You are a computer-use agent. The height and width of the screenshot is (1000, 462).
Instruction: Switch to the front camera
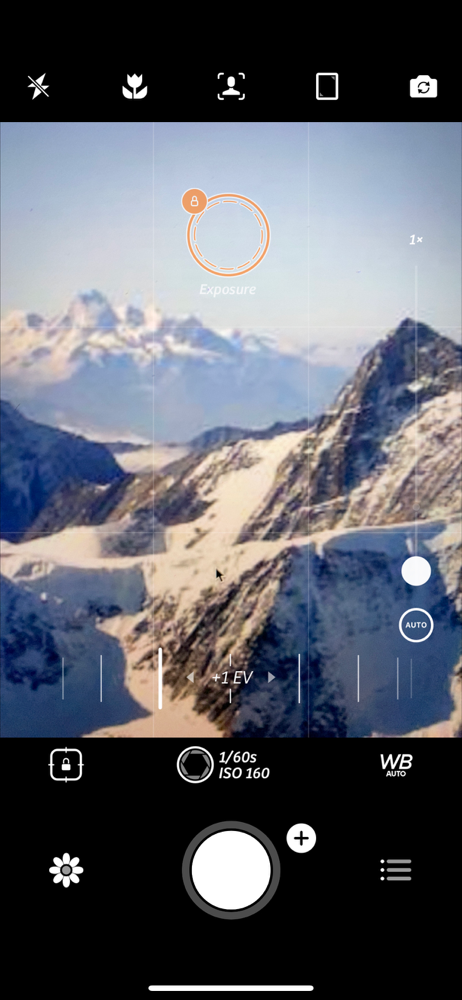423,86
